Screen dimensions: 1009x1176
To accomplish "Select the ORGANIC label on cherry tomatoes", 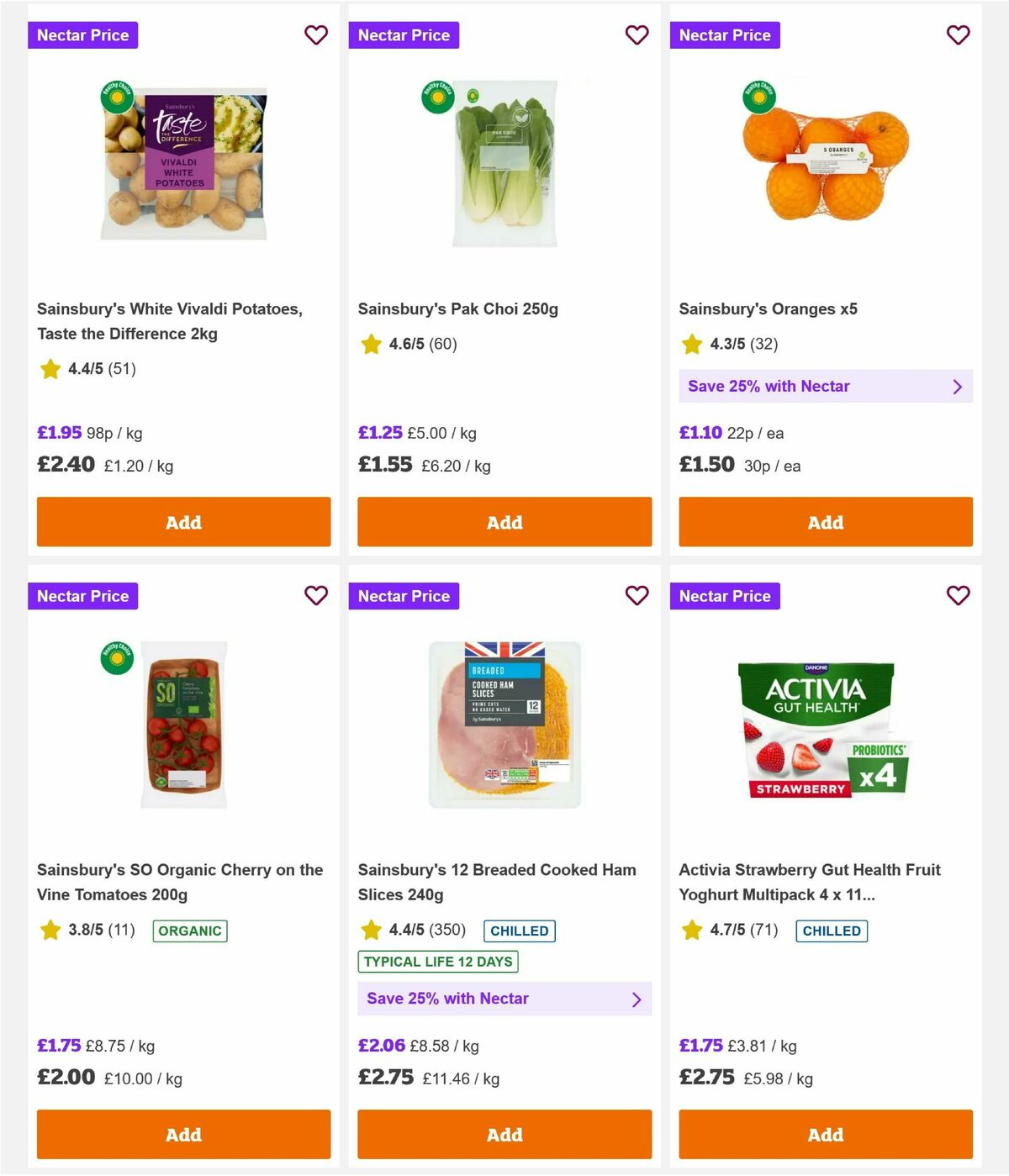I will point(189,931).
